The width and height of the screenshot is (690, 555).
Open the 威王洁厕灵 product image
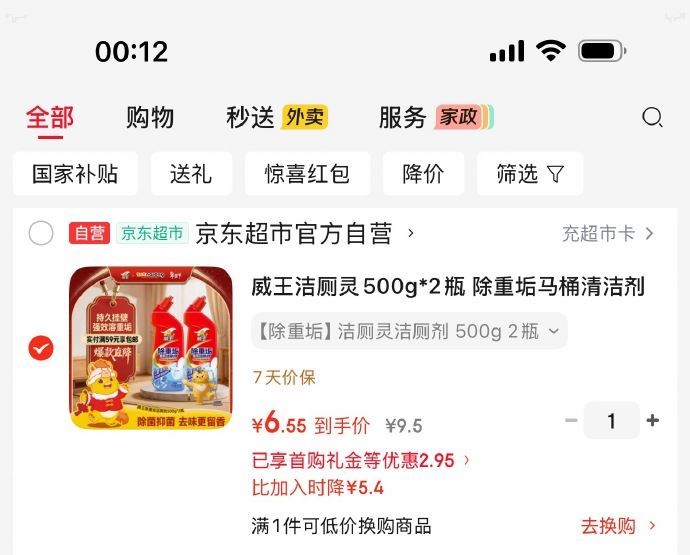point(151,348)
